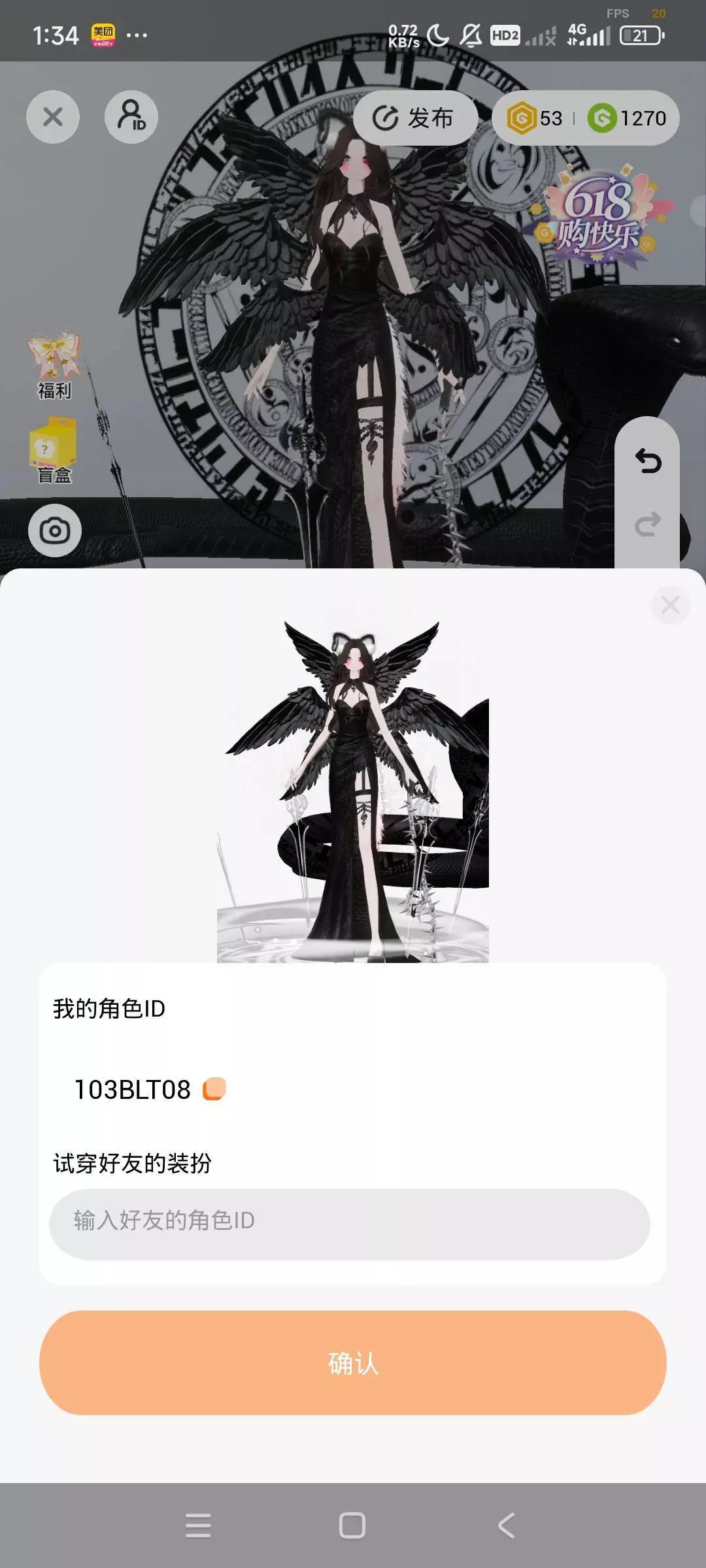706x1568 pixels.
Task: Tap the 确认 confirm button
Action: 353,1363
